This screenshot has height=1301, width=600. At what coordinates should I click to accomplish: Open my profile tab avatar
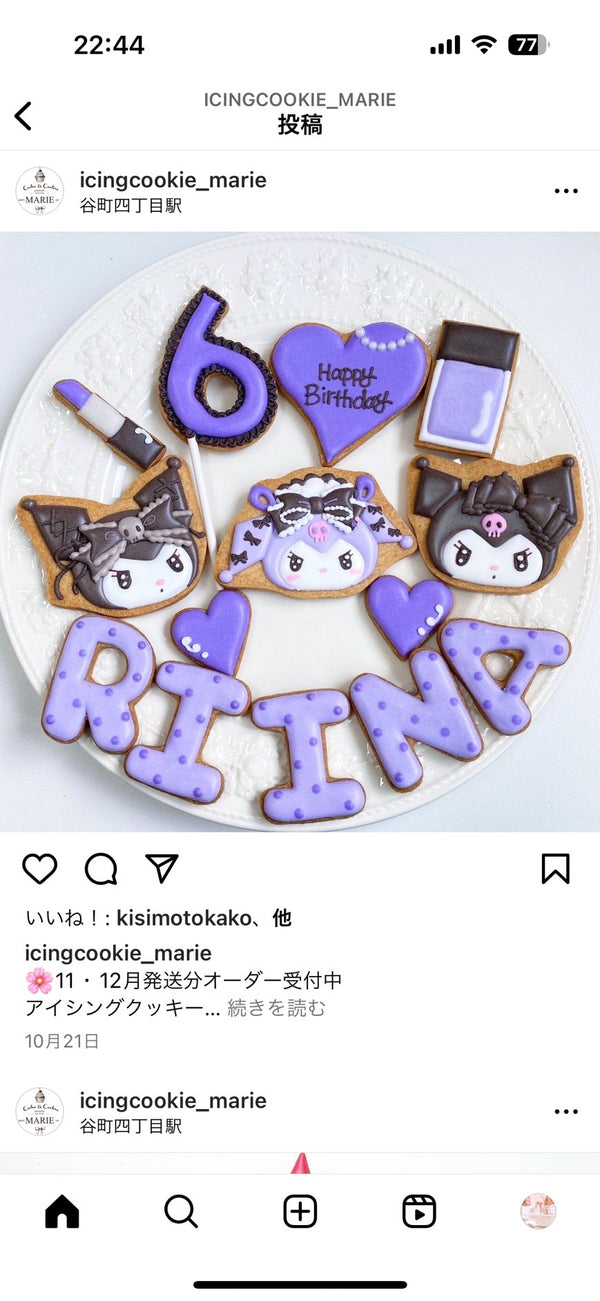point(538,1211)
